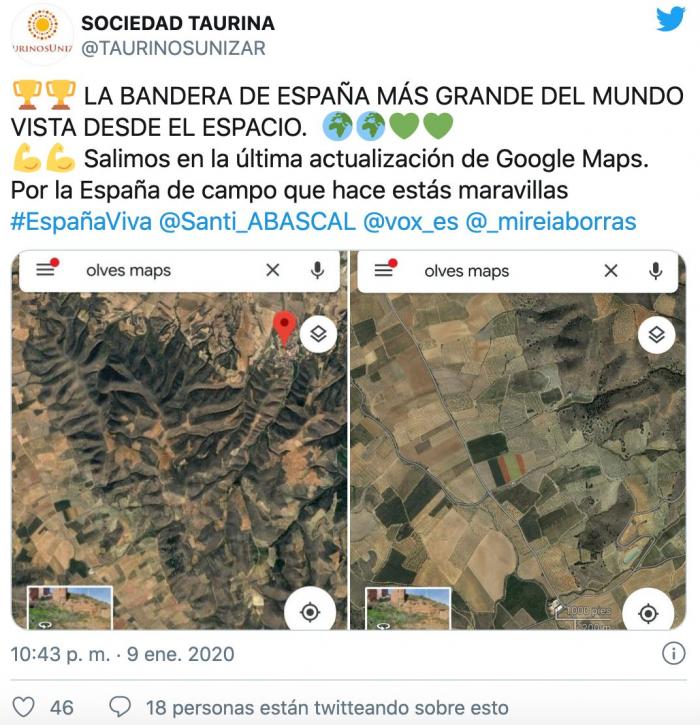Open the @_mireiaborras mention
The image size is (700, 725).
click(551, 222)
